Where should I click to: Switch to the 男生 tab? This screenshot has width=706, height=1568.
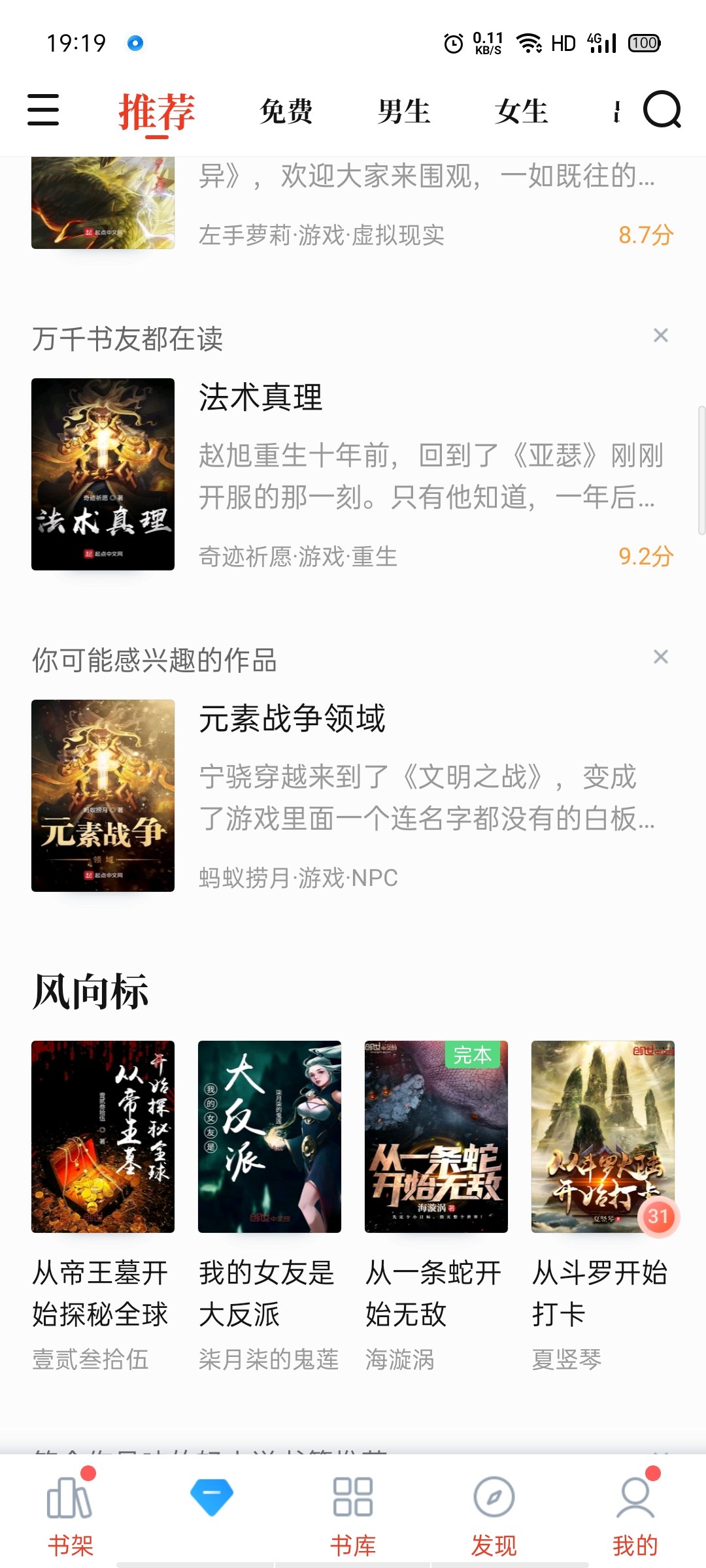pos(404,111)
